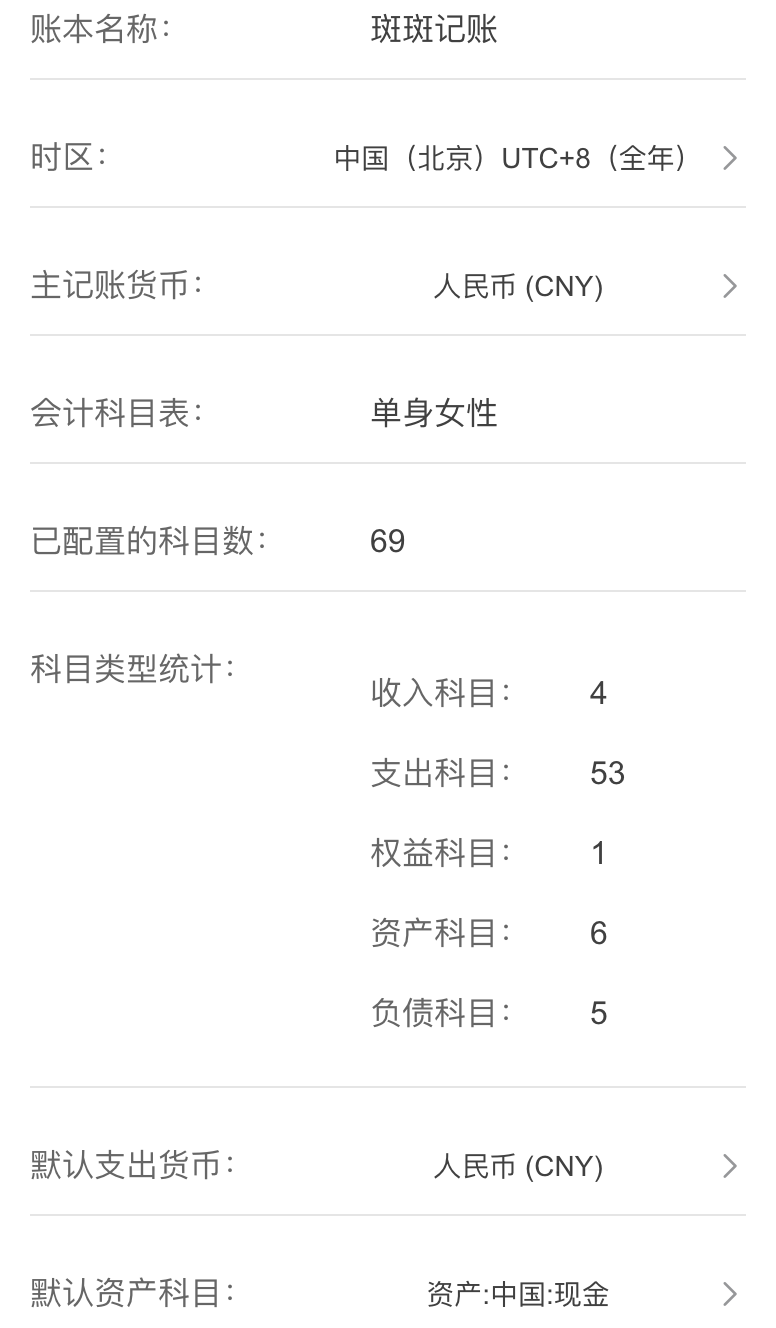Screen dimensions: 776x1328
Task: Open the 默认支出货币 chevron
Action: [x=729, y=1166]
